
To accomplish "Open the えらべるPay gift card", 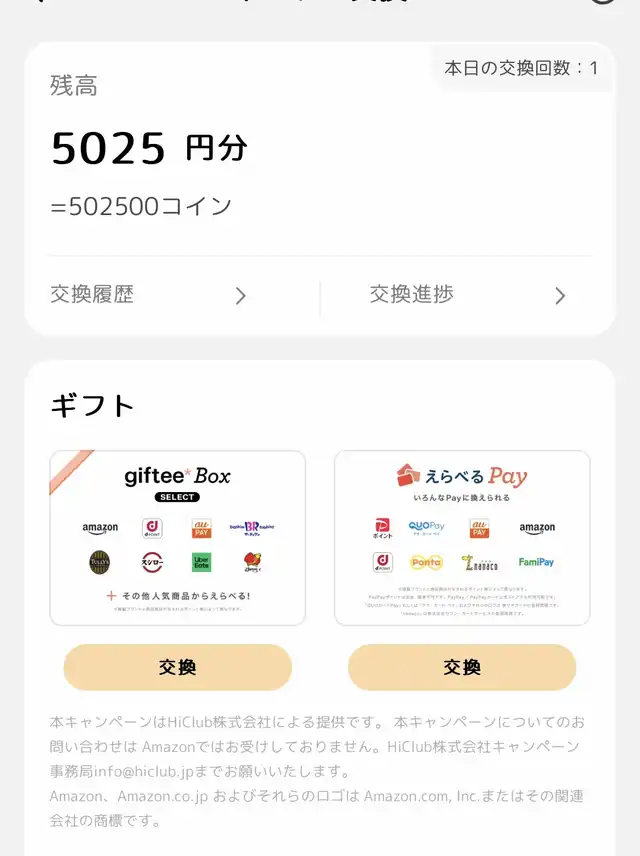I will point(462,538).
